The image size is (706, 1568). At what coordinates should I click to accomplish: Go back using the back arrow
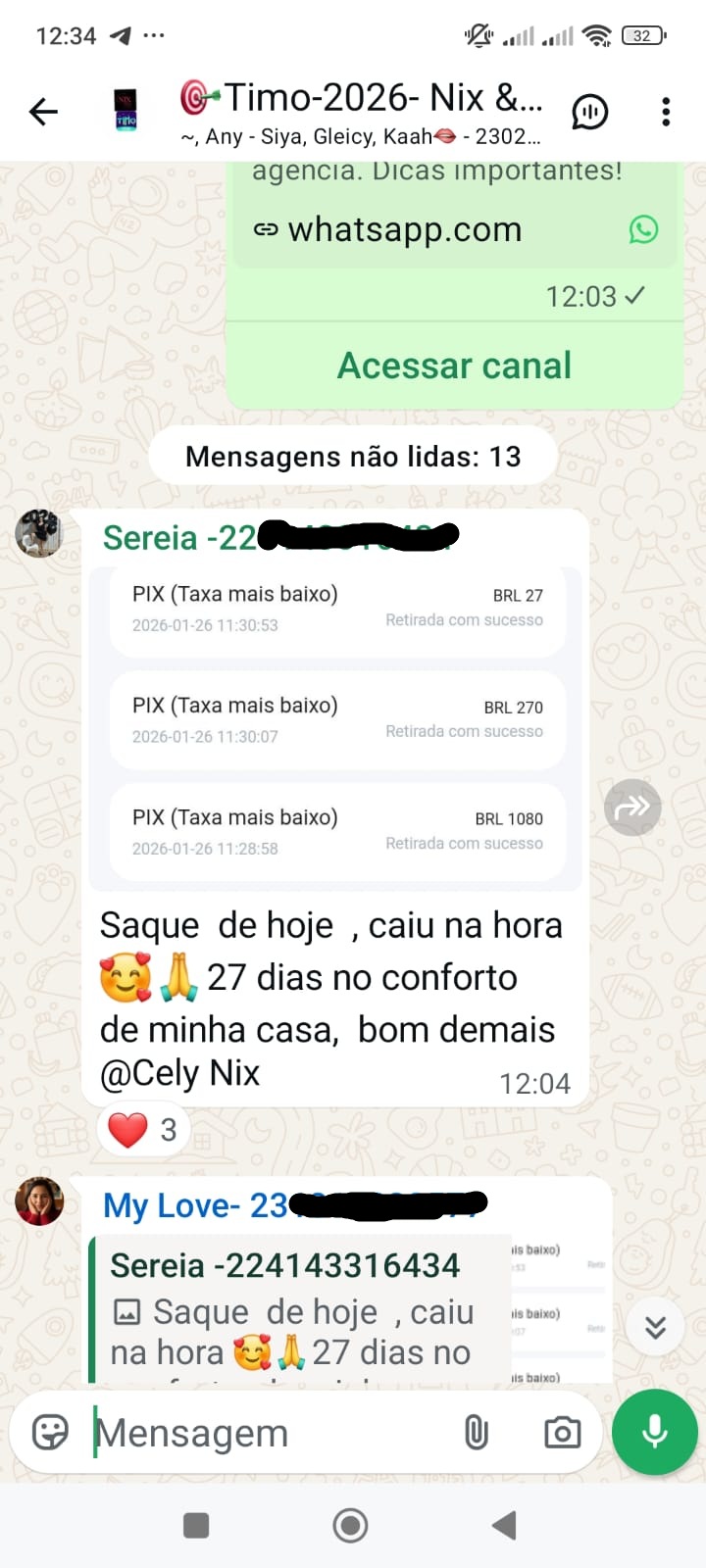(x=42, y=112)
